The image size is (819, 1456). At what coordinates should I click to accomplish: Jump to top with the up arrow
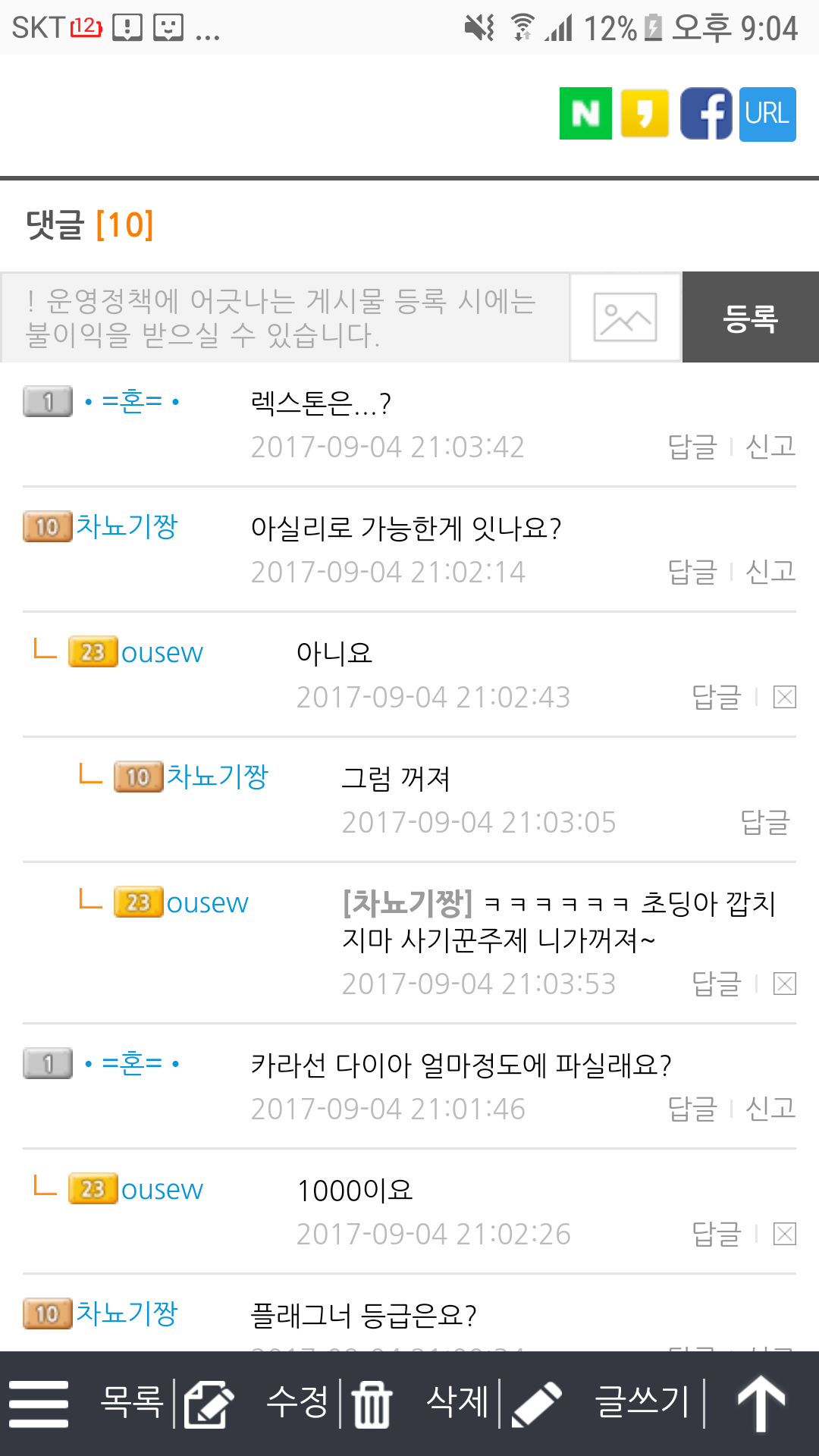pos(762,1403)
